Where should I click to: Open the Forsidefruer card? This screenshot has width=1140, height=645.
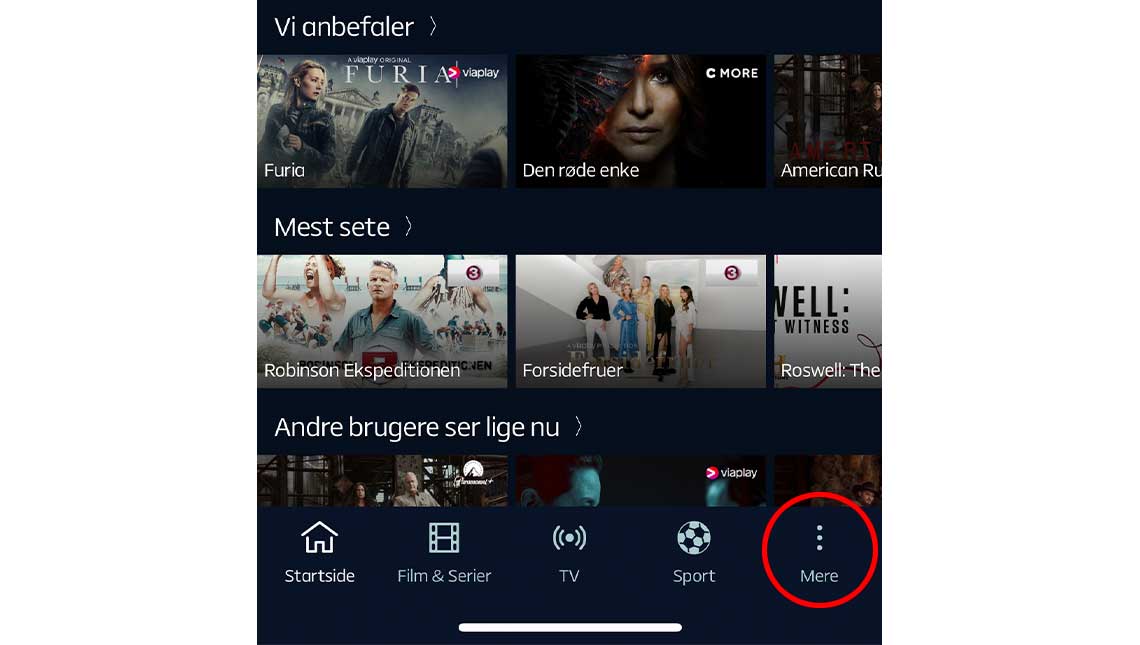[x=640, y=320]
